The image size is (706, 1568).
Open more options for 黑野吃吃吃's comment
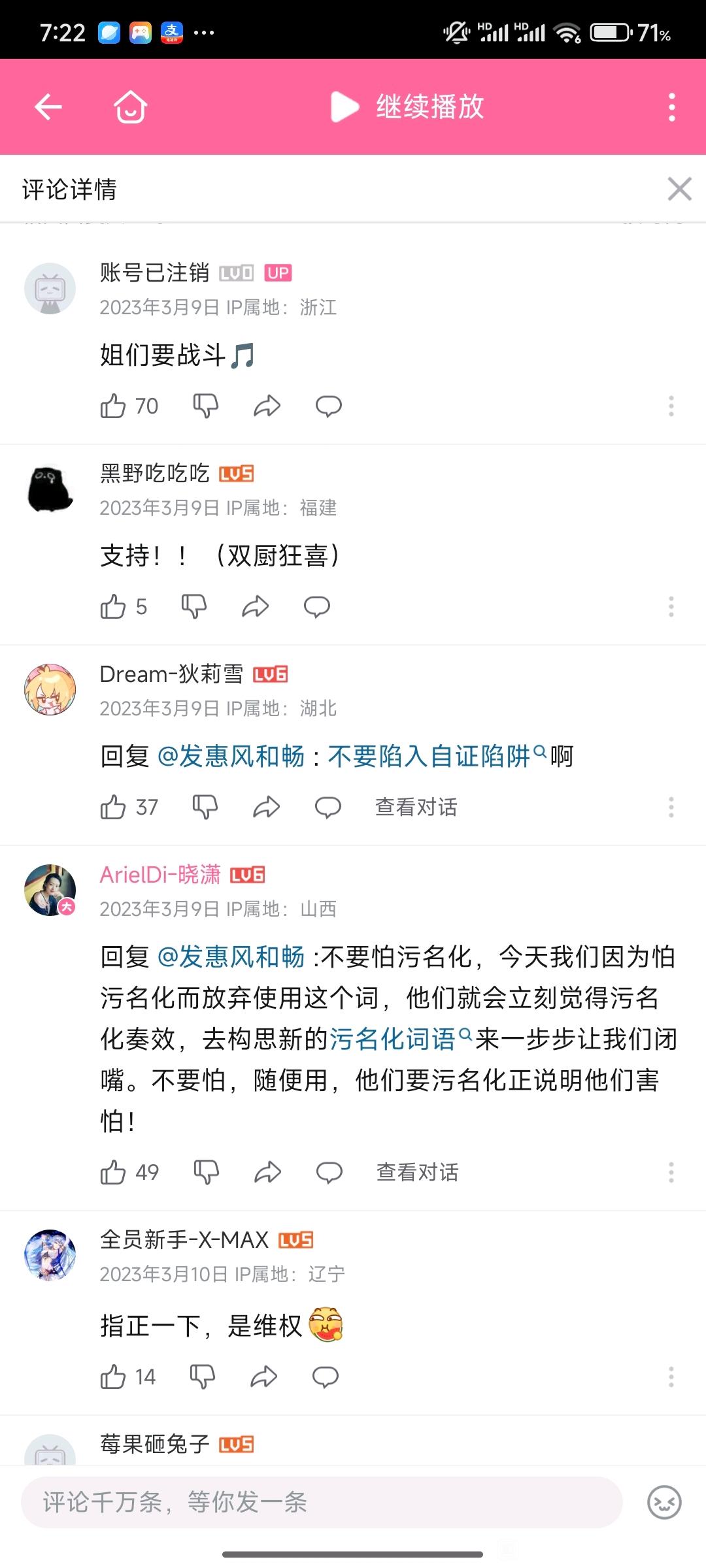(x=671, y=606)
